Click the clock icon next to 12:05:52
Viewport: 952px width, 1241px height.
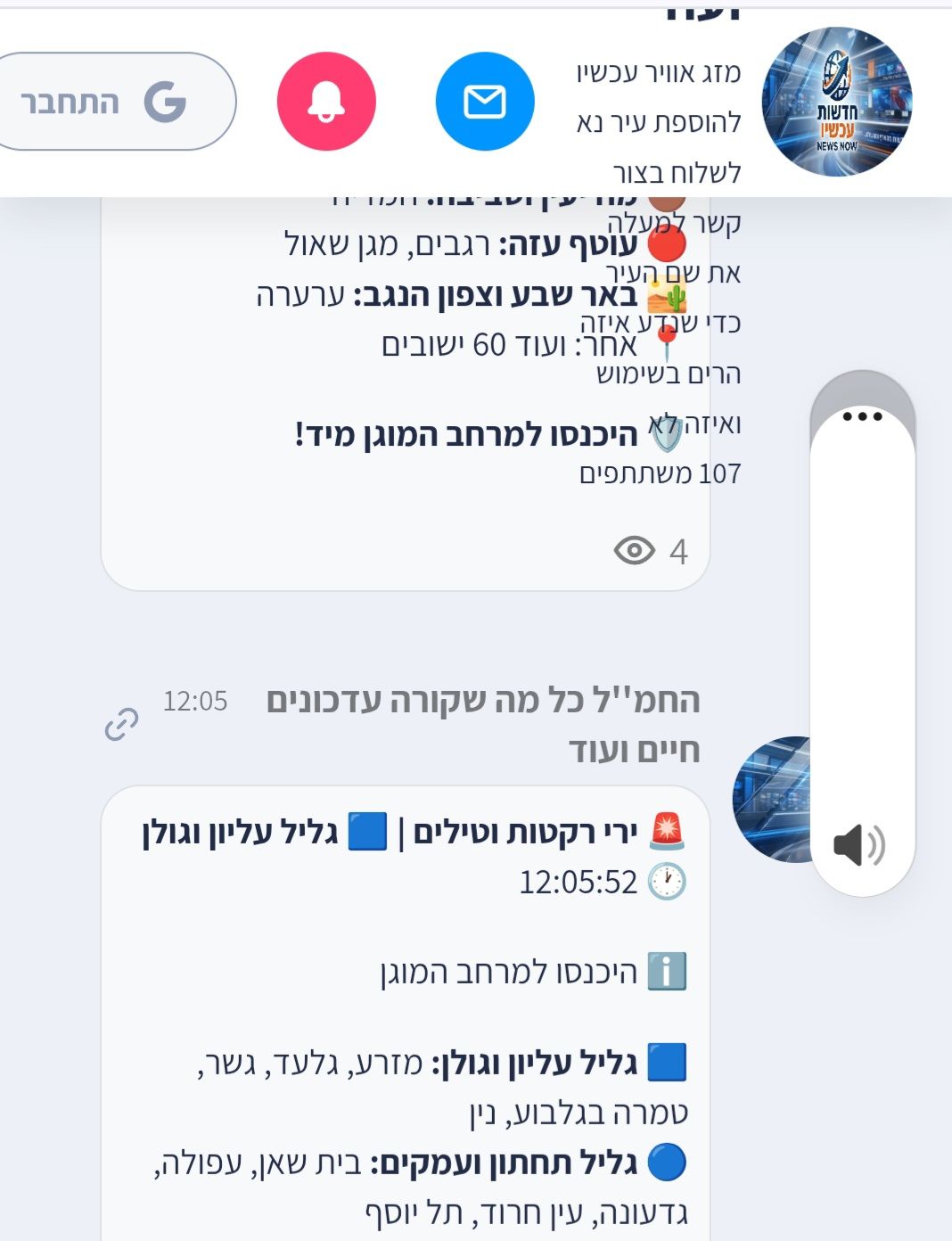pyautogui.click(x=665, y=883)
